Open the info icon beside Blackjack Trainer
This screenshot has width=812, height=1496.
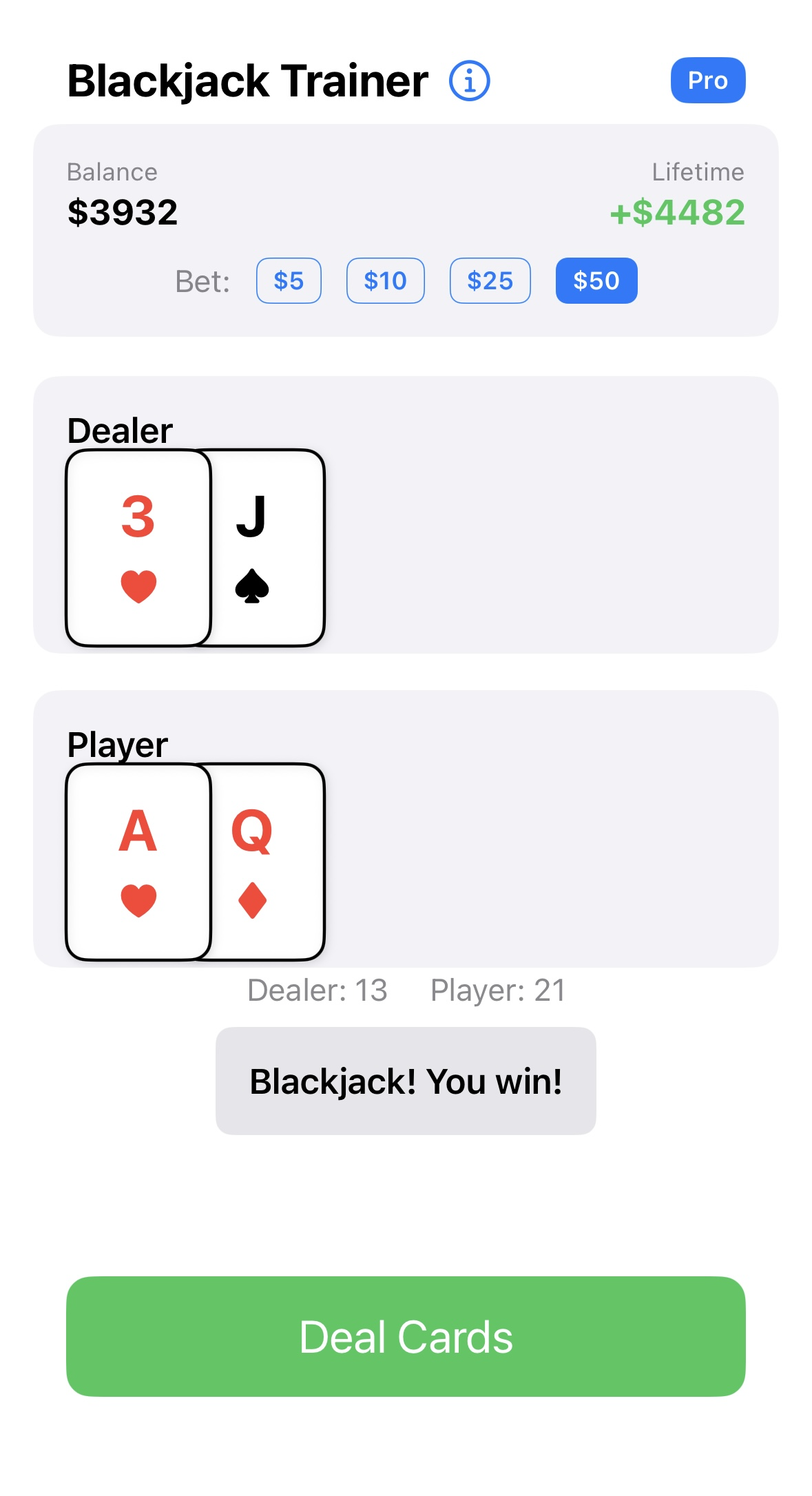[x=469, y=81]
